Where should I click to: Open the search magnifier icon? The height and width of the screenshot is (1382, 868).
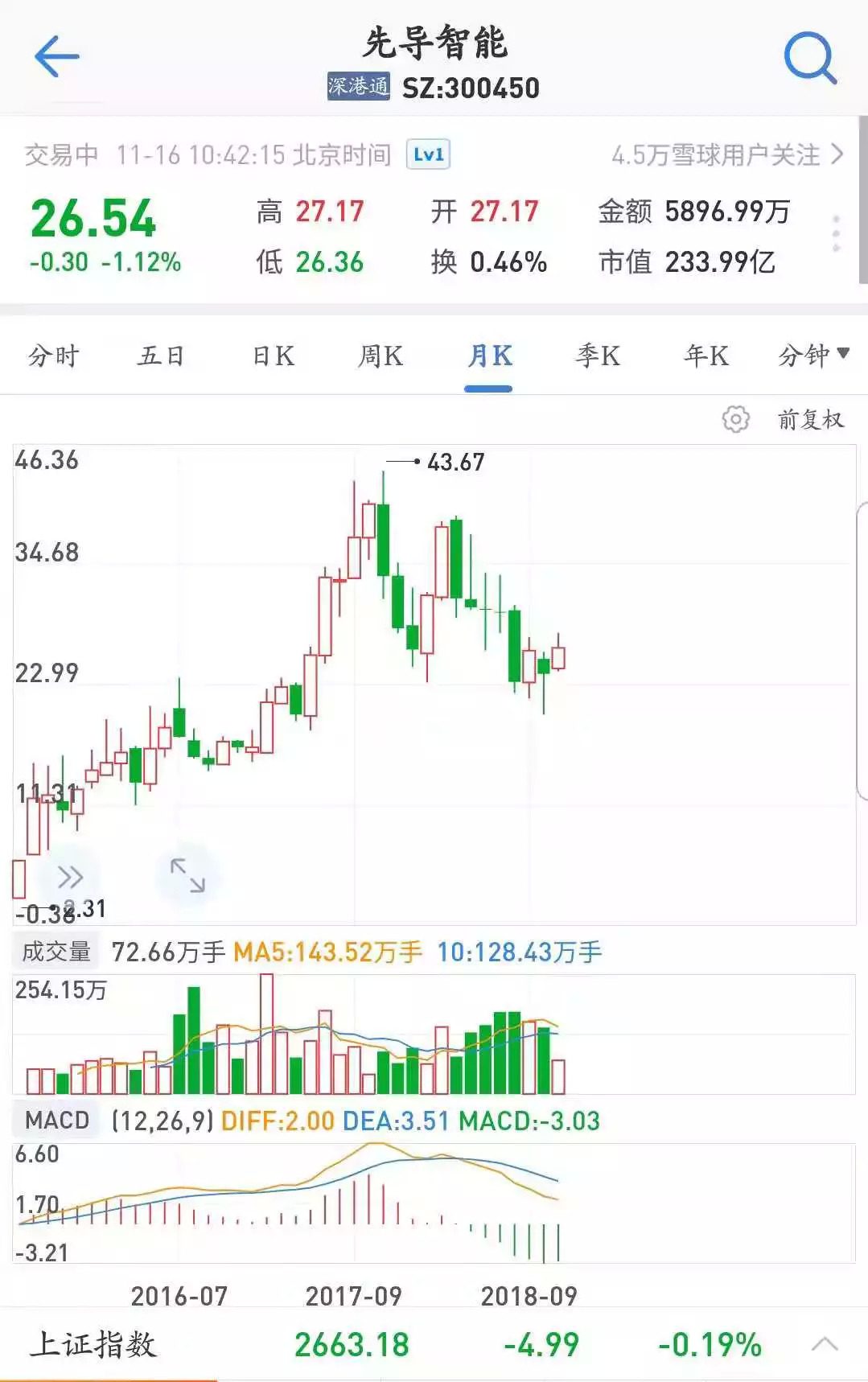point(810,58)
